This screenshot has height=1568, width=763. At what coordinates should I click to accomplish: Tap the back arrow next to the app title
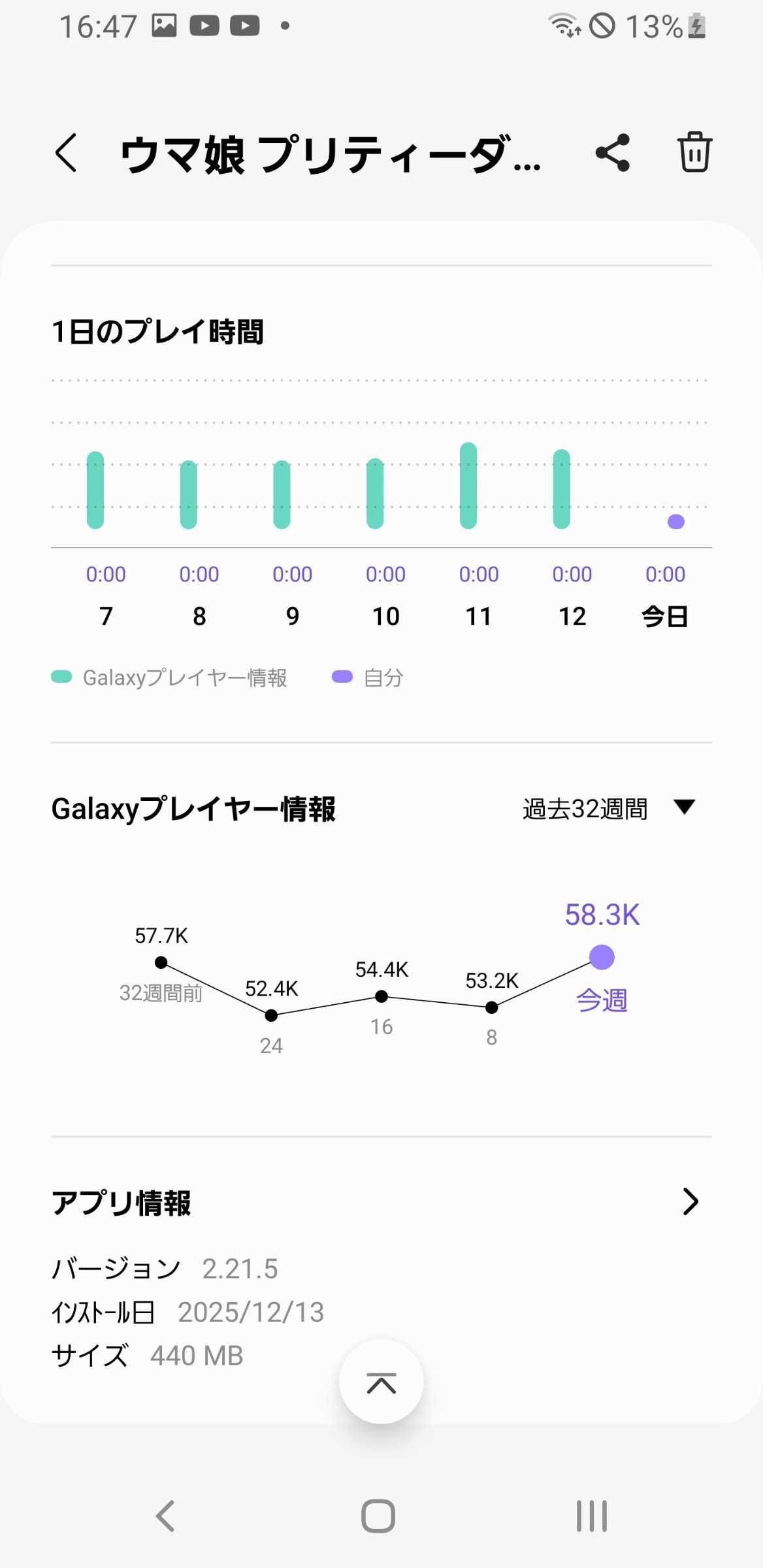(x=67, y=153)
